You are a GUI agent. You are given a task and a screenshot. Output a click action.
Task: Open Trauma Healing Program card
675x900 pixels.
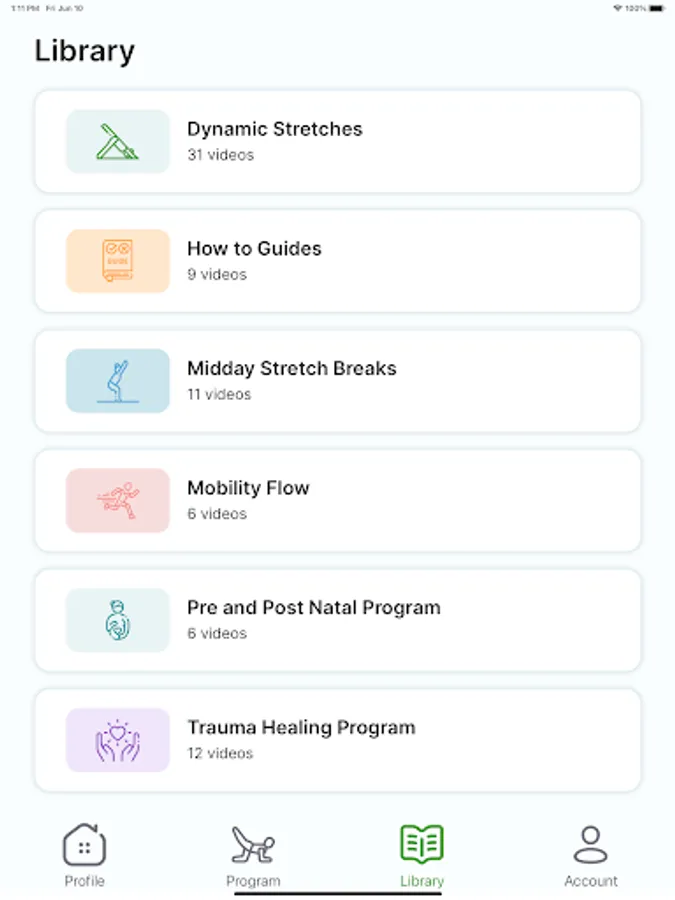pos(338,740)
